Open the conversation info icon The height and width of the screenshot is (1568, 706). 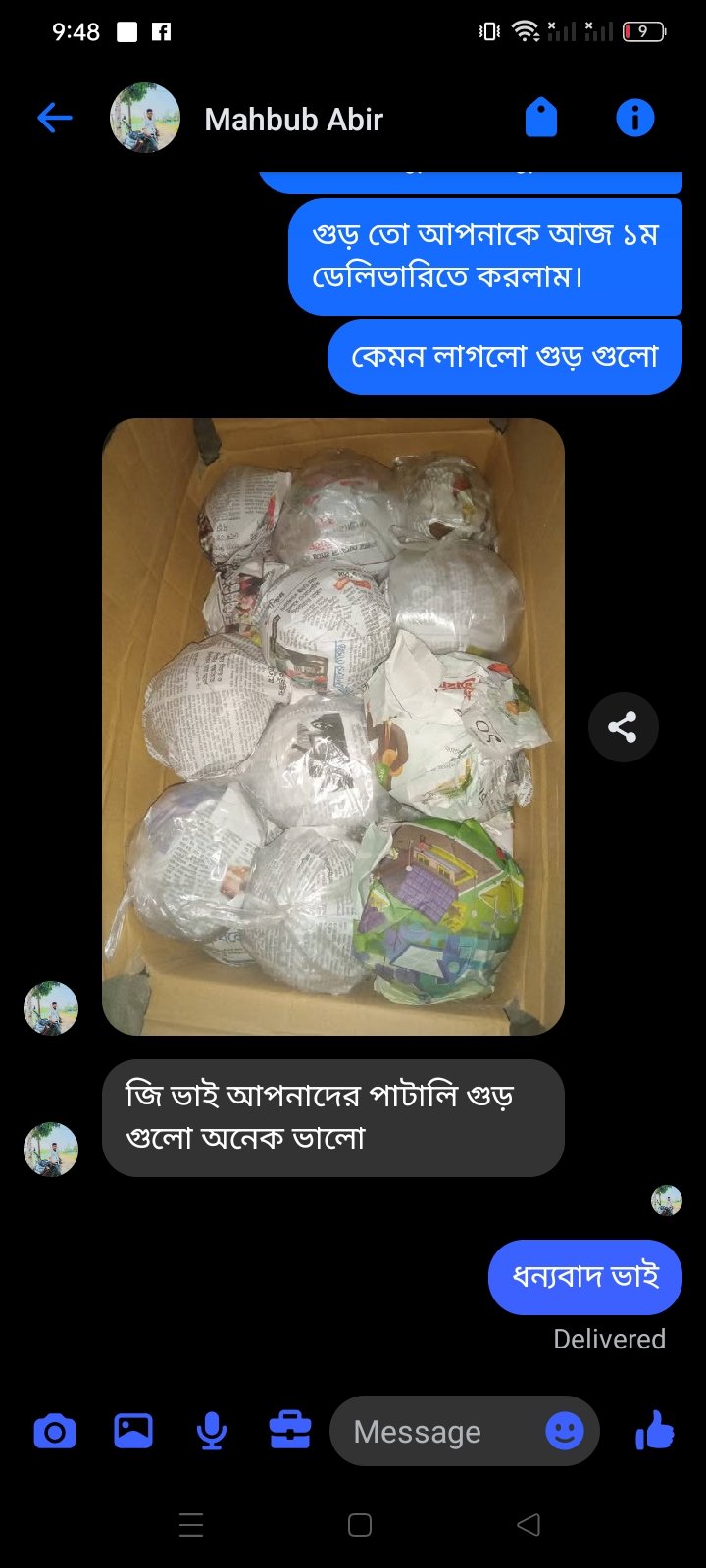coord(634,117)
